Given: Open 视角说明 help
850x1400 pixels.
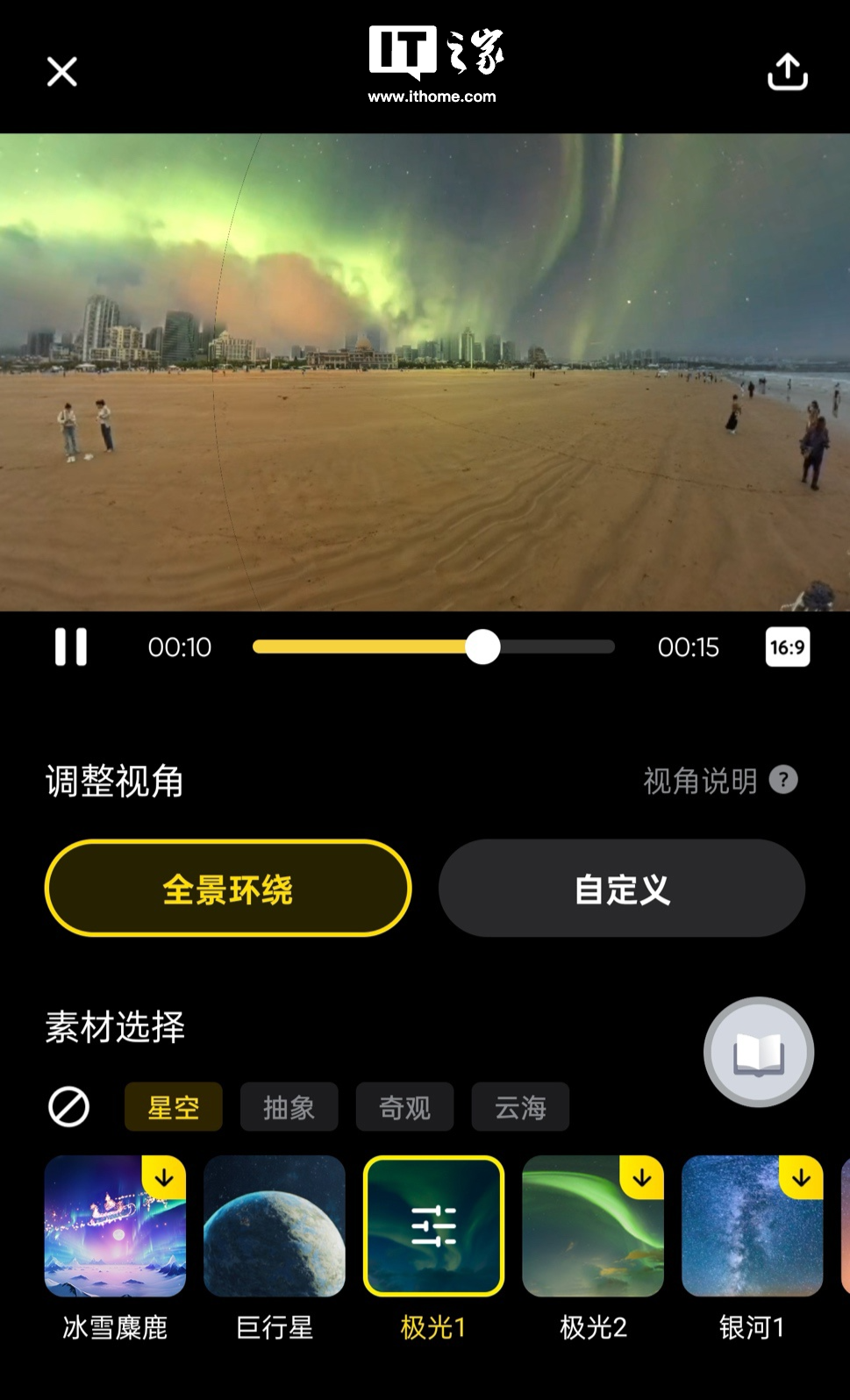Looking at the screenshot, I should [719, 780].
